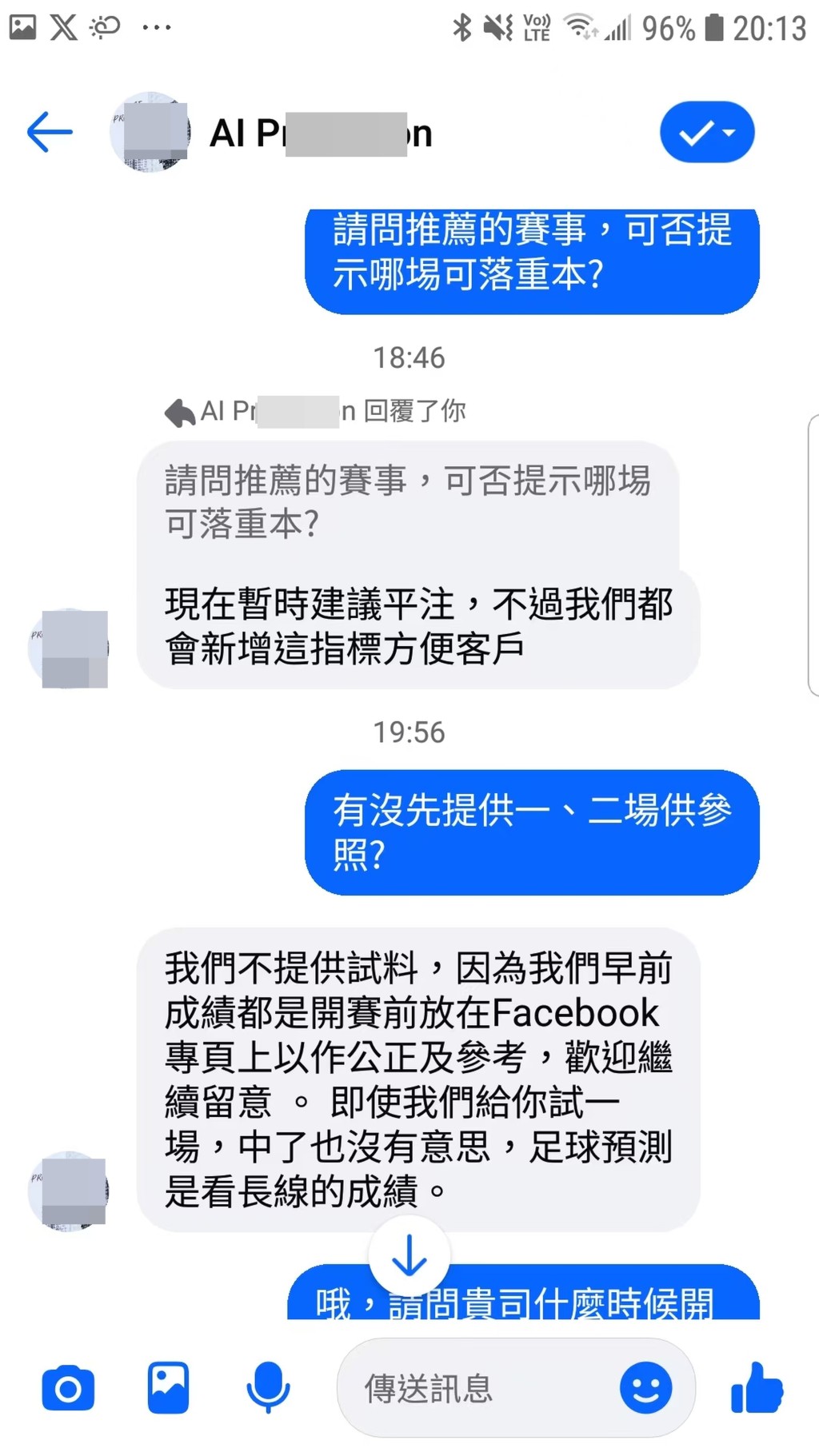
Task: Open the camera to take a photo
Action: click(68, 1389)
